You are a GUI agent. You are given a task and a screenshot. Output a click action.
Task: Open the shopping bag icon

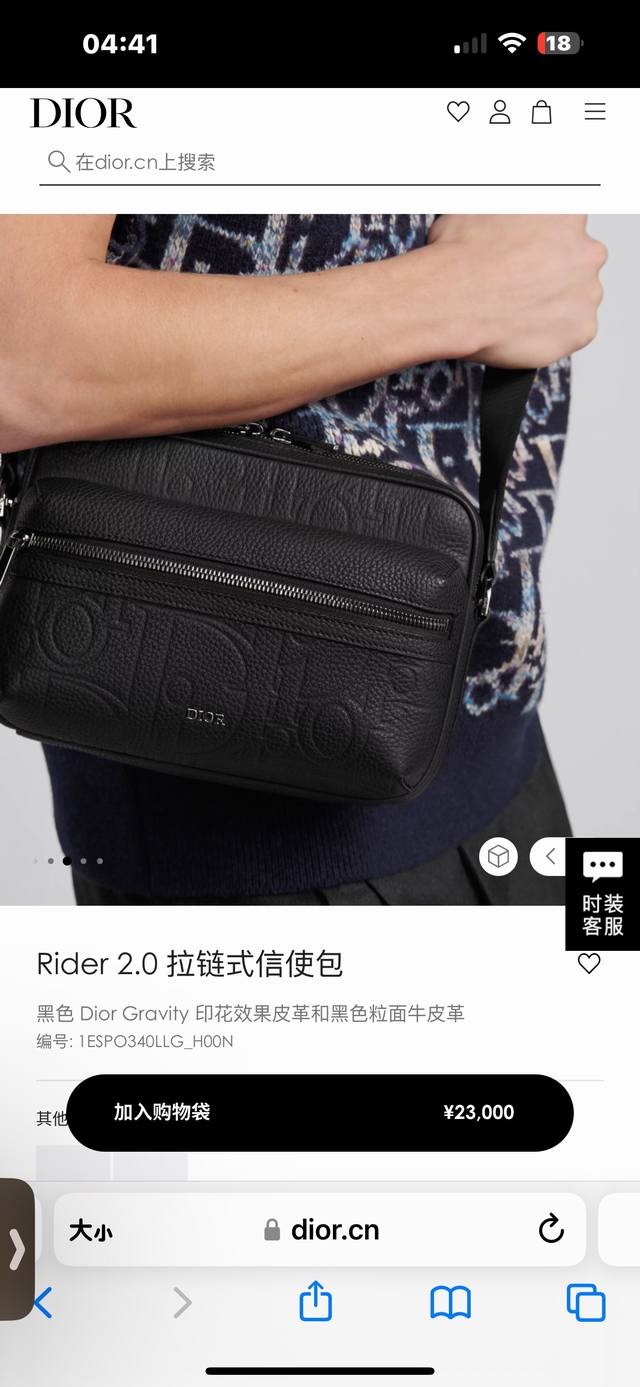point(541,112)
